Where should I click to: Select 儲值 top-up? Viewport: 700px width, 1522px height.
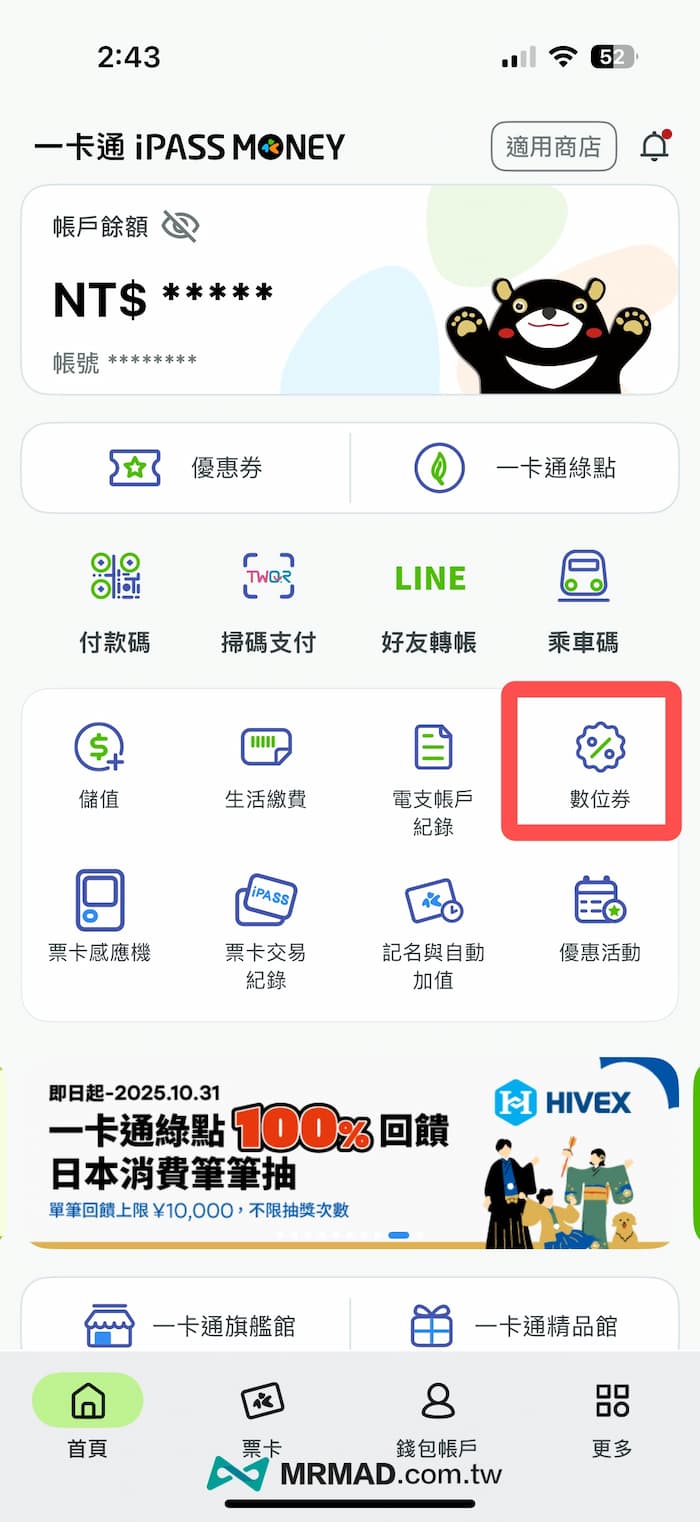click(99, 765)
